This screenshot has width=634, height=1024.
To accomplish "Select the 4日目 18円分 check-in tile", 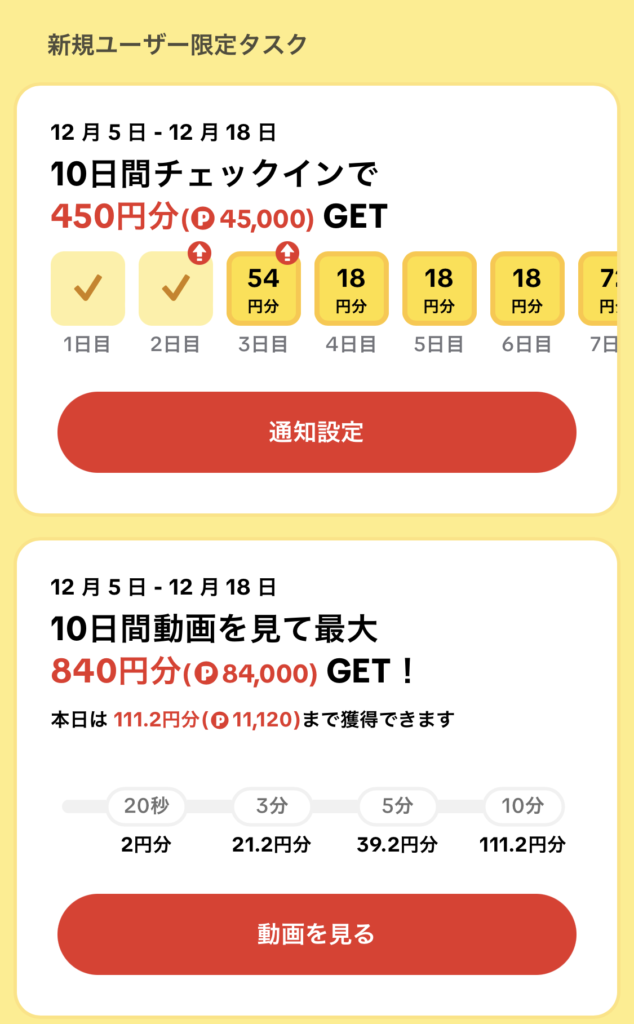I will click(x=351, y=289).
